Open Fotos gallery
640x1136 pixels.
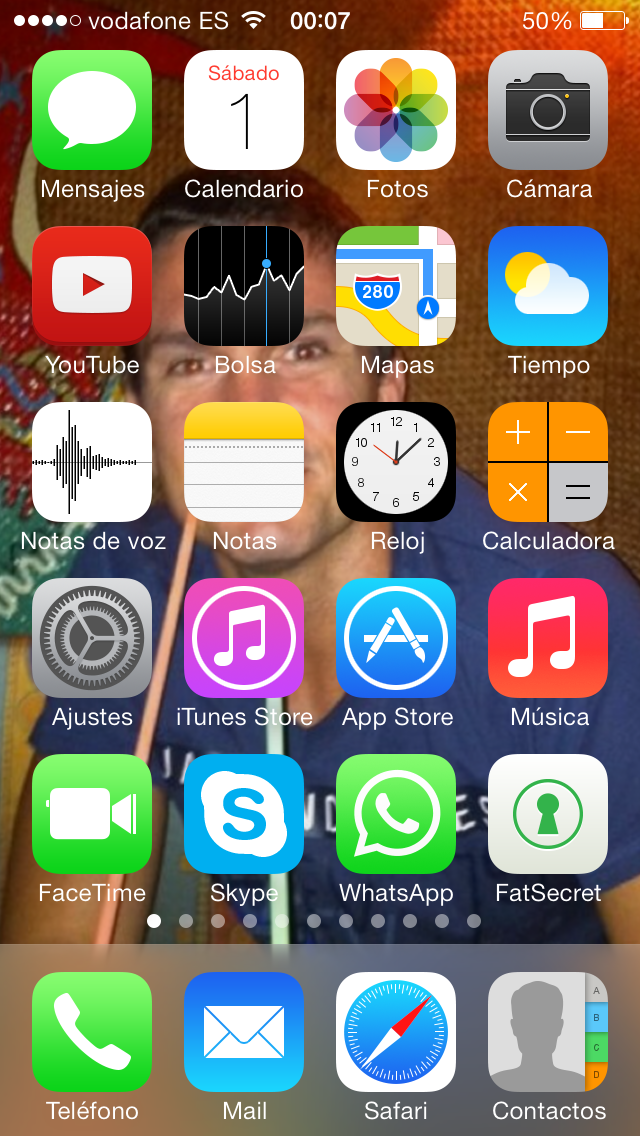pos(396,110)
